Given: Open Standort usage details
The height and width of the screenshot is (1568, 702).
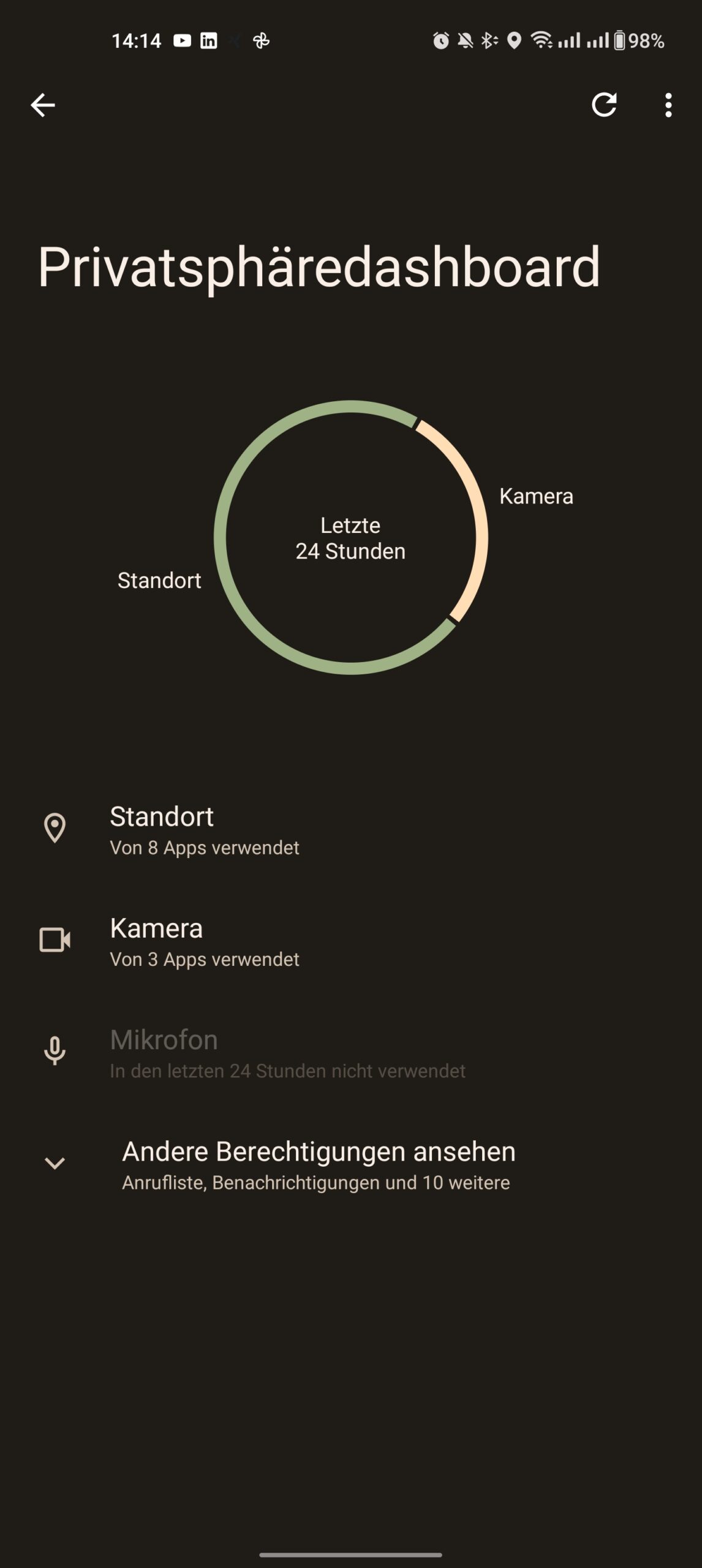Looking at the screenshot, I should click(x=351, y=830).
